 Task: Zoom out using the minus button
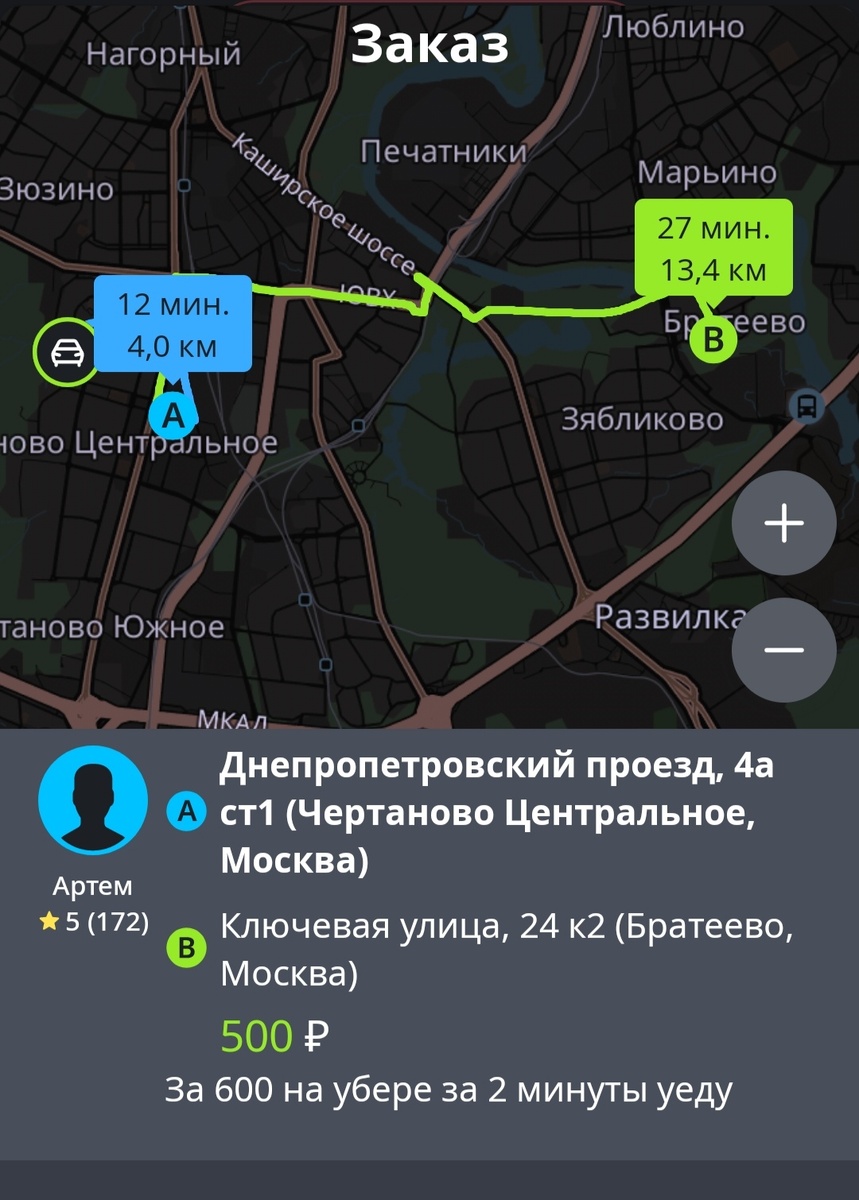tap(783, 650)
